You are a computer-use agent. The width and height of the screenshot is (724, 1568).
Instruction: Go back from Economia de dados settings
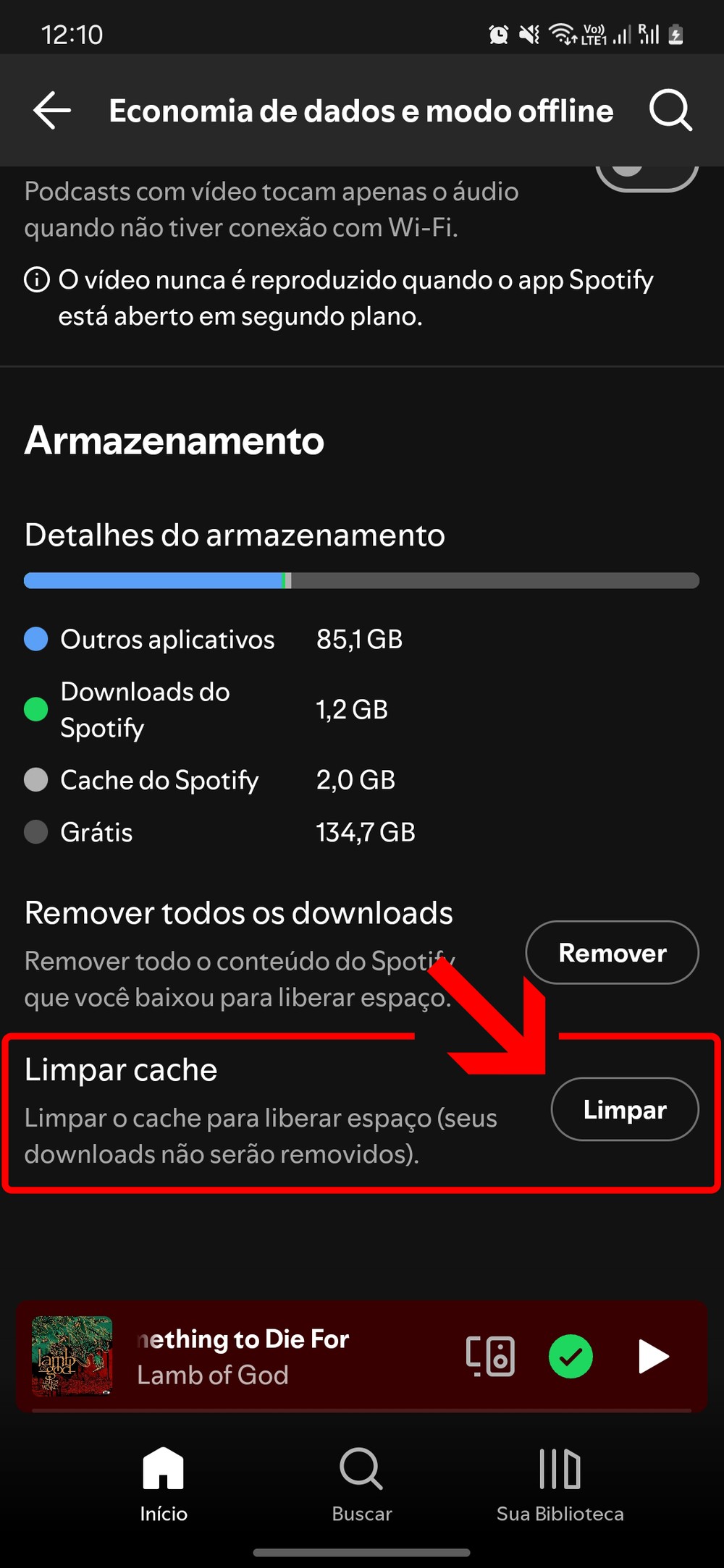click(x=52, y=111)
